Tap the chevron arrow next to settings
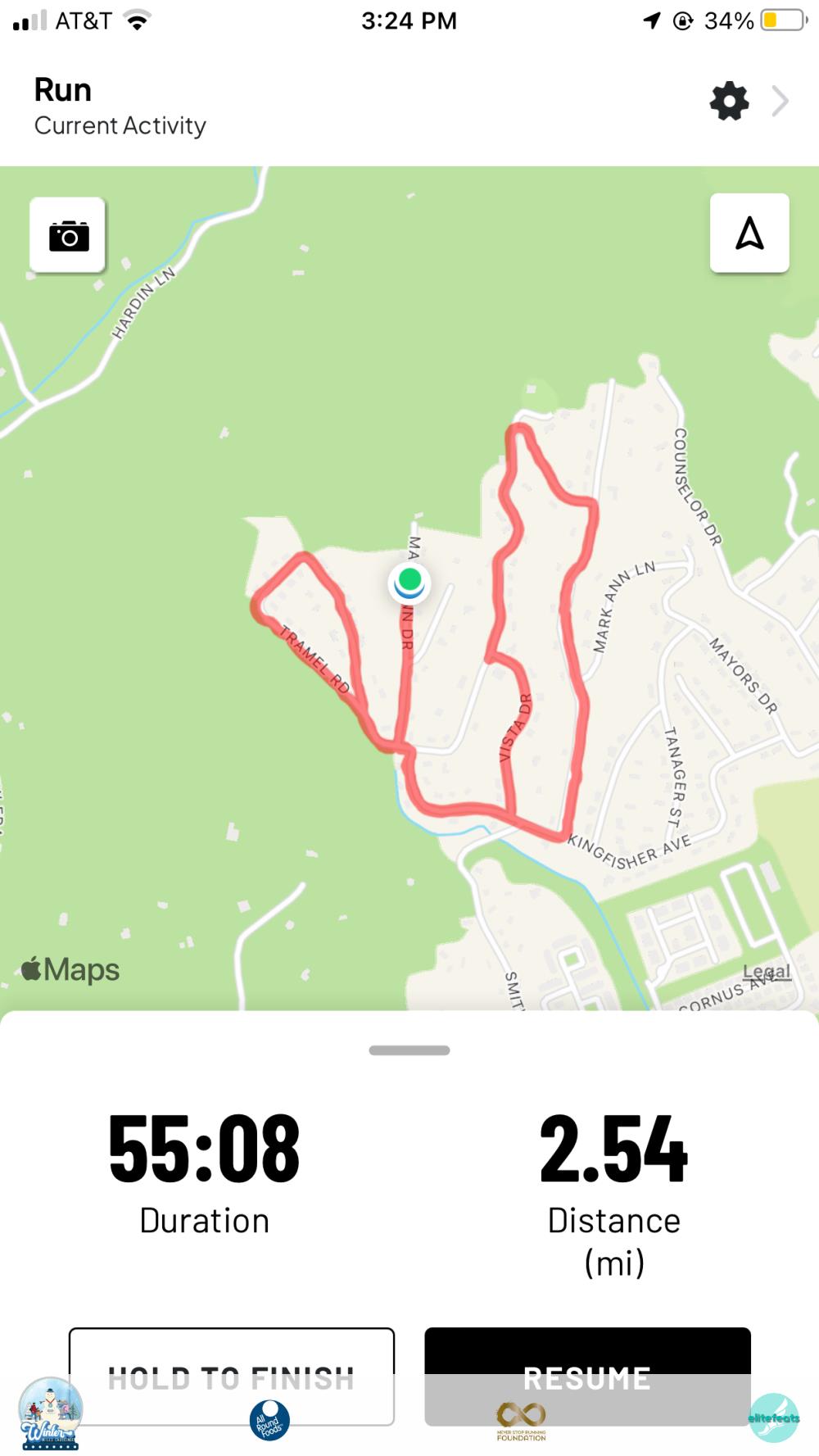Screen dimensions: 819x1456 click(x=781, y=102)
